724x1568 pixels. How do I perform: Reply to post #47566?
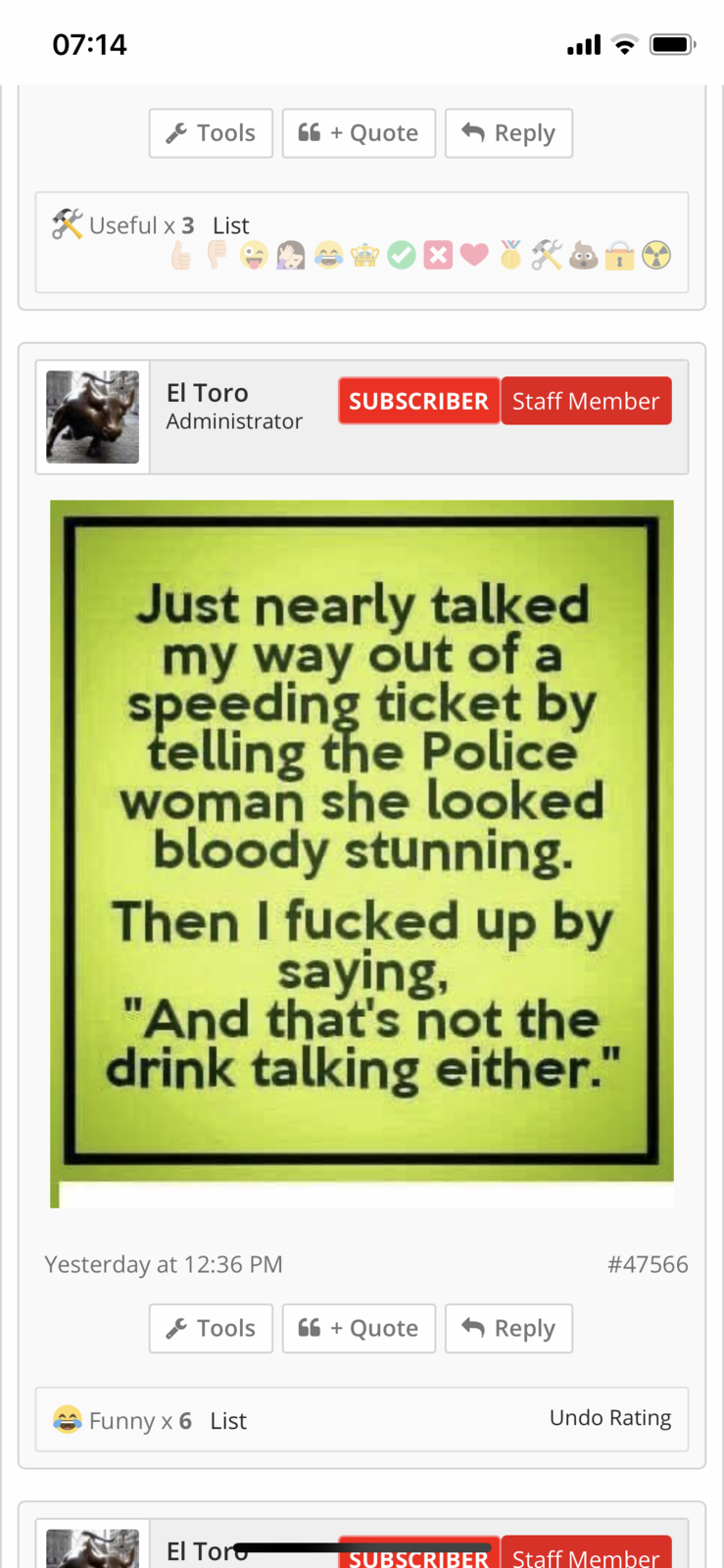[x=508, y=1328]
